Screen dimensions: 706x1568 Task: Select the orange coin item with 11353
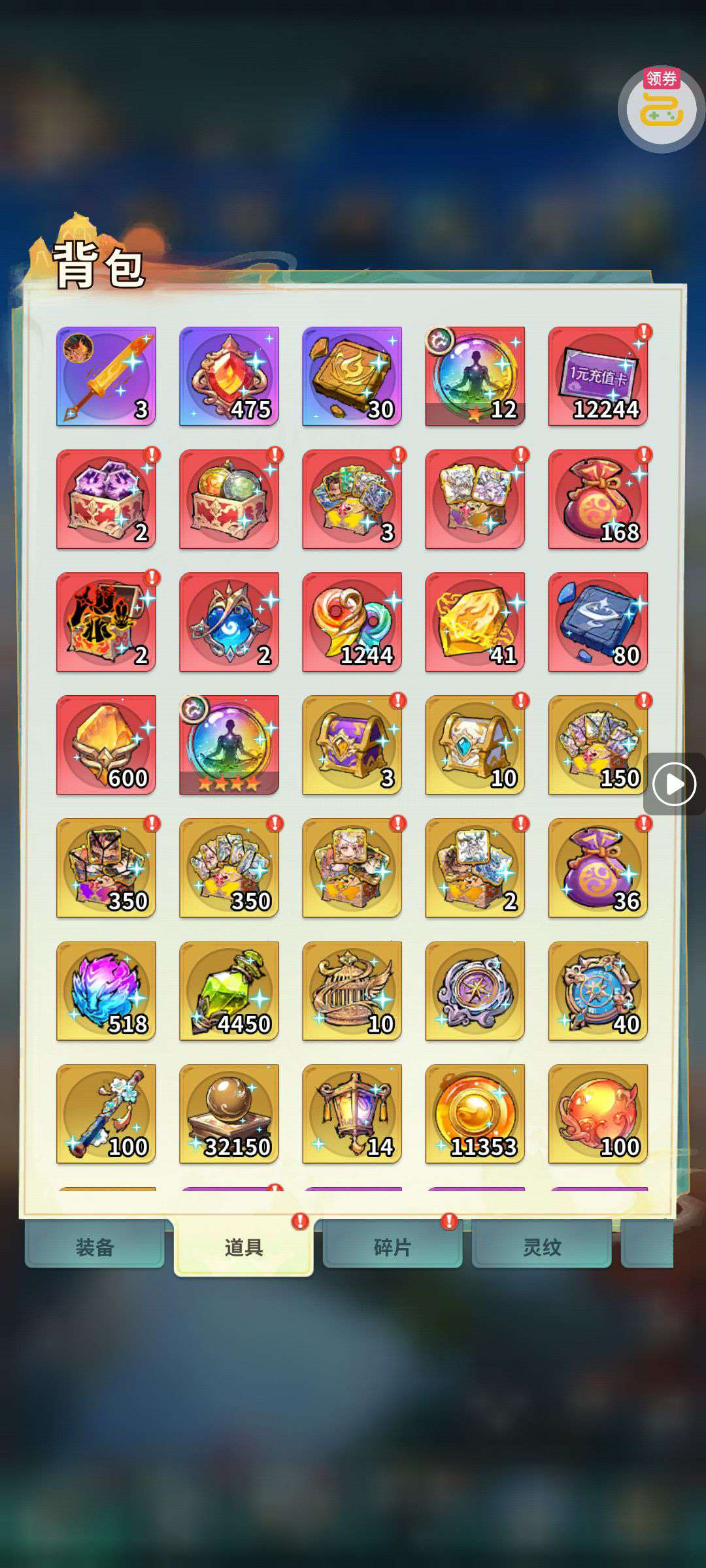pos(475,1113)
